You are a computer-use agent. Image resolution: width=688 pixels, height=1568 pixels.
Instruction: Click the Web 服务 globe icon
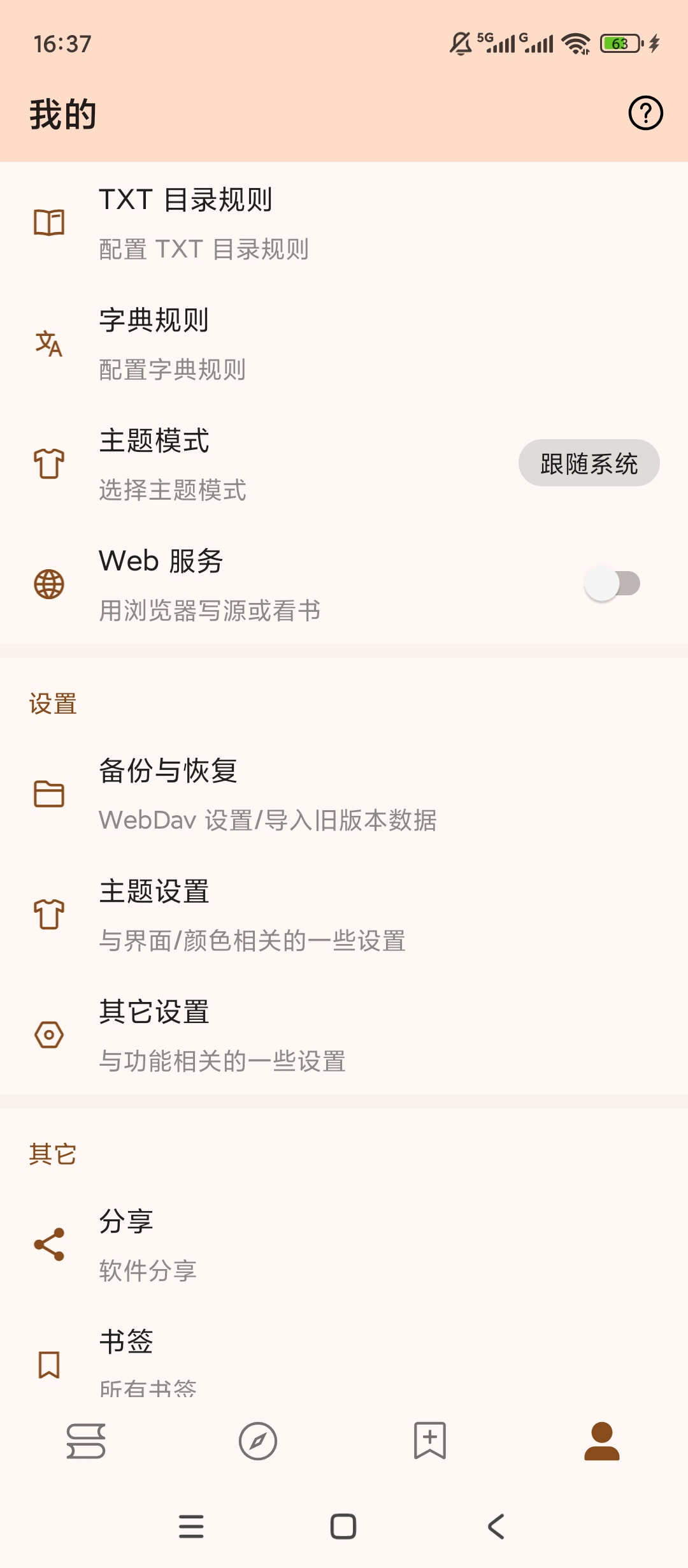coord(50,583)
